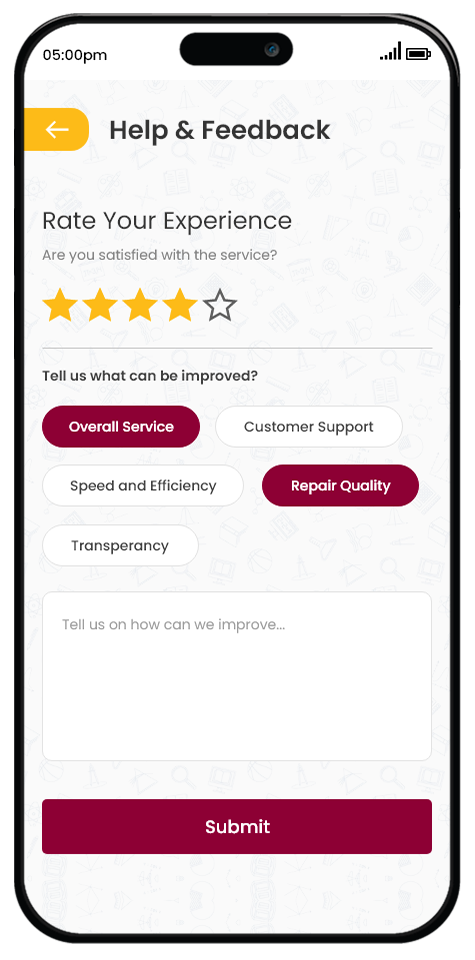The image size is (475, 960).
Task: Go back using the yellow arrow button
Action: pyautogui.click(x=56, y=129)
